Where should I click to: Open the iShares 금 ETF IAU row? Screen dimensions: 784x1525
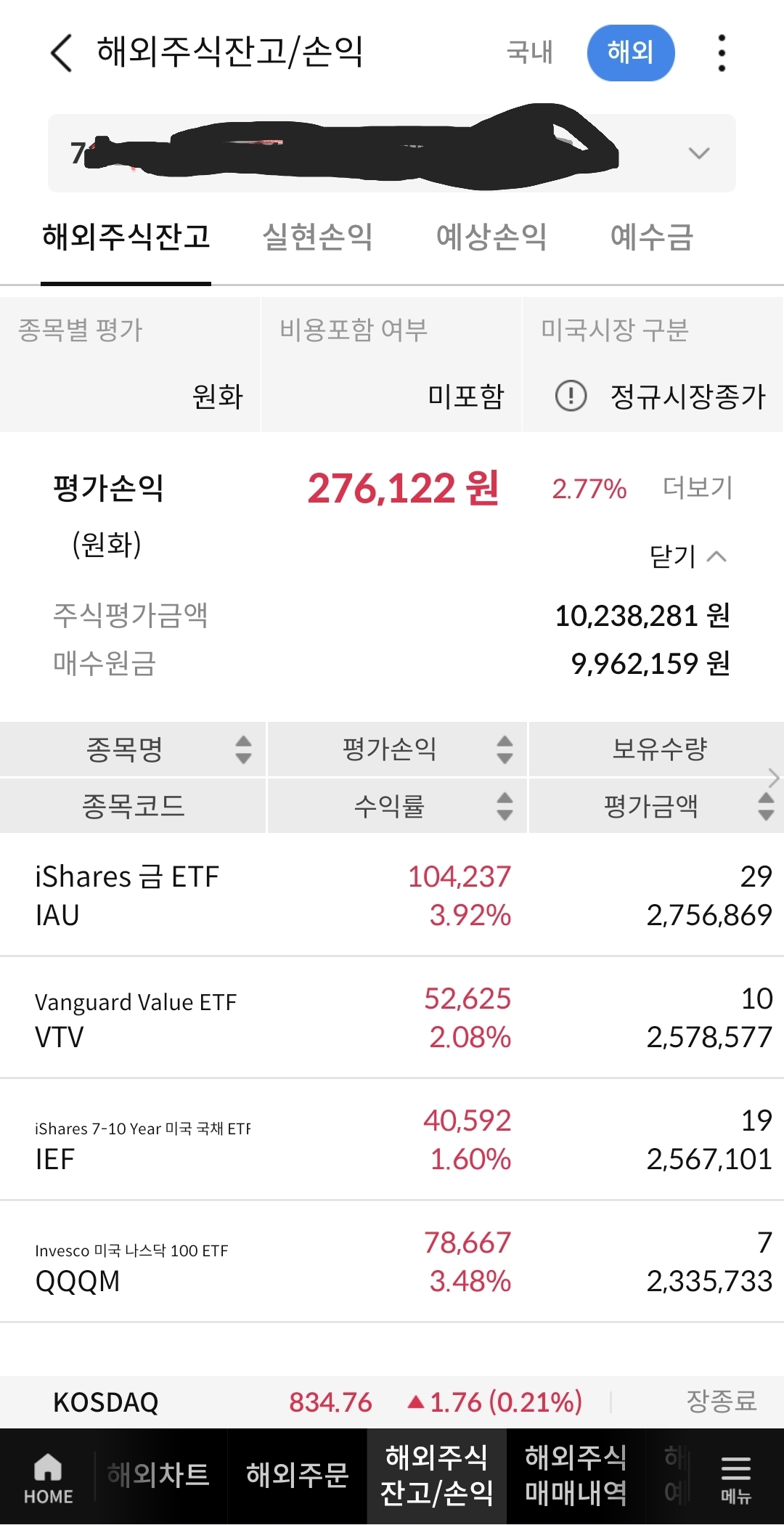pyautogui.click(x=392, y=895)
